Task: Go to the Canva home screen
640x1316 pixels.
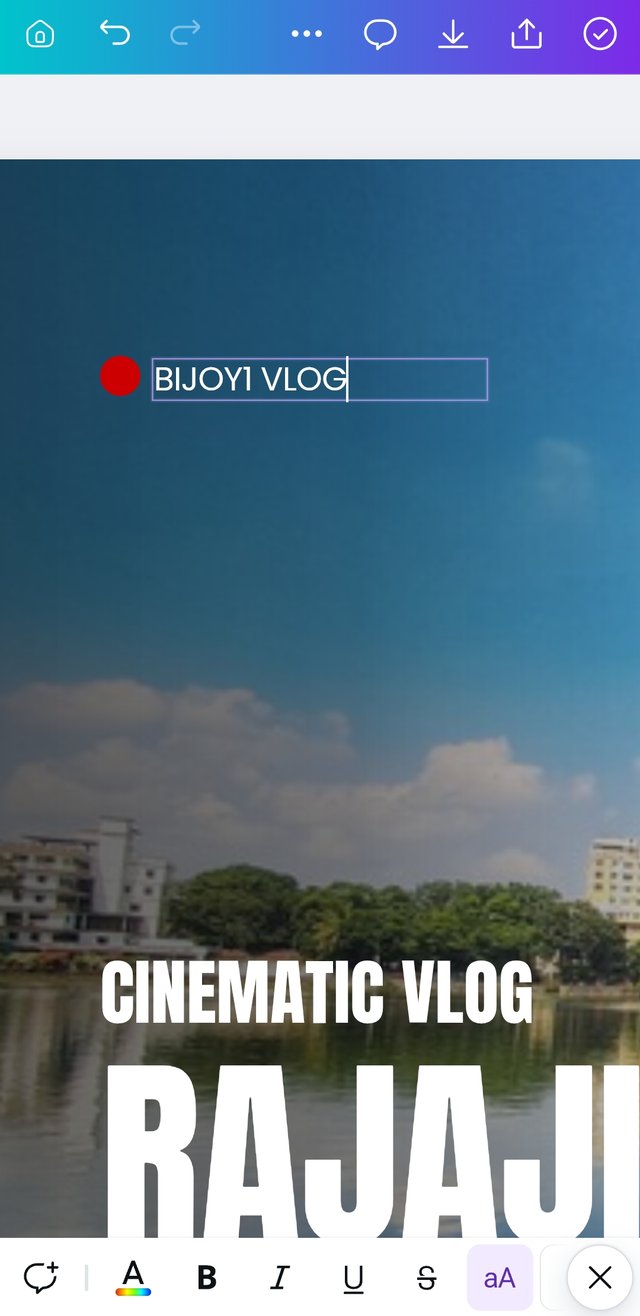Action: (40, 35)
